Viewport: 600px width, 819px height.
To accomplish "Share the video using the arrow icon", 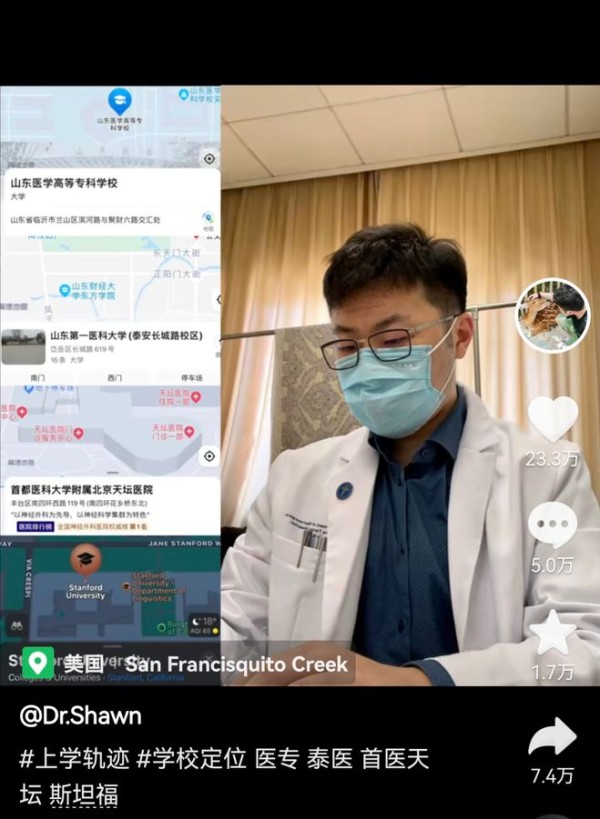I will [552, 739].
